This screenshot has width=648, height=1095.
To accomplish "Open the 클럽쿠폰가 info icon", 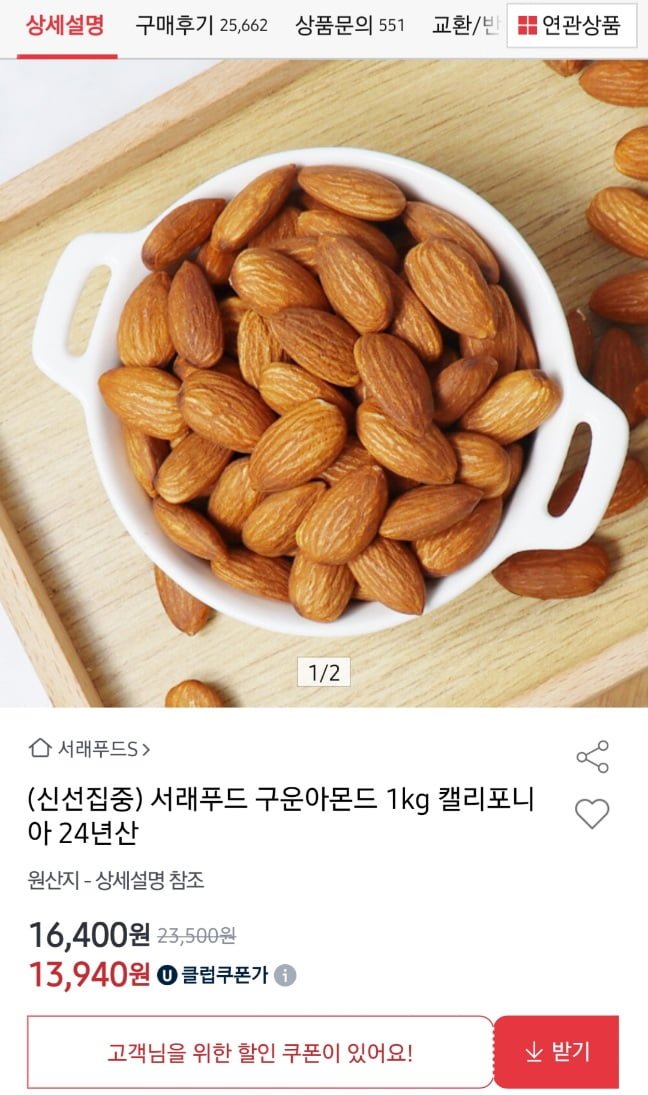I will (285, 975).
